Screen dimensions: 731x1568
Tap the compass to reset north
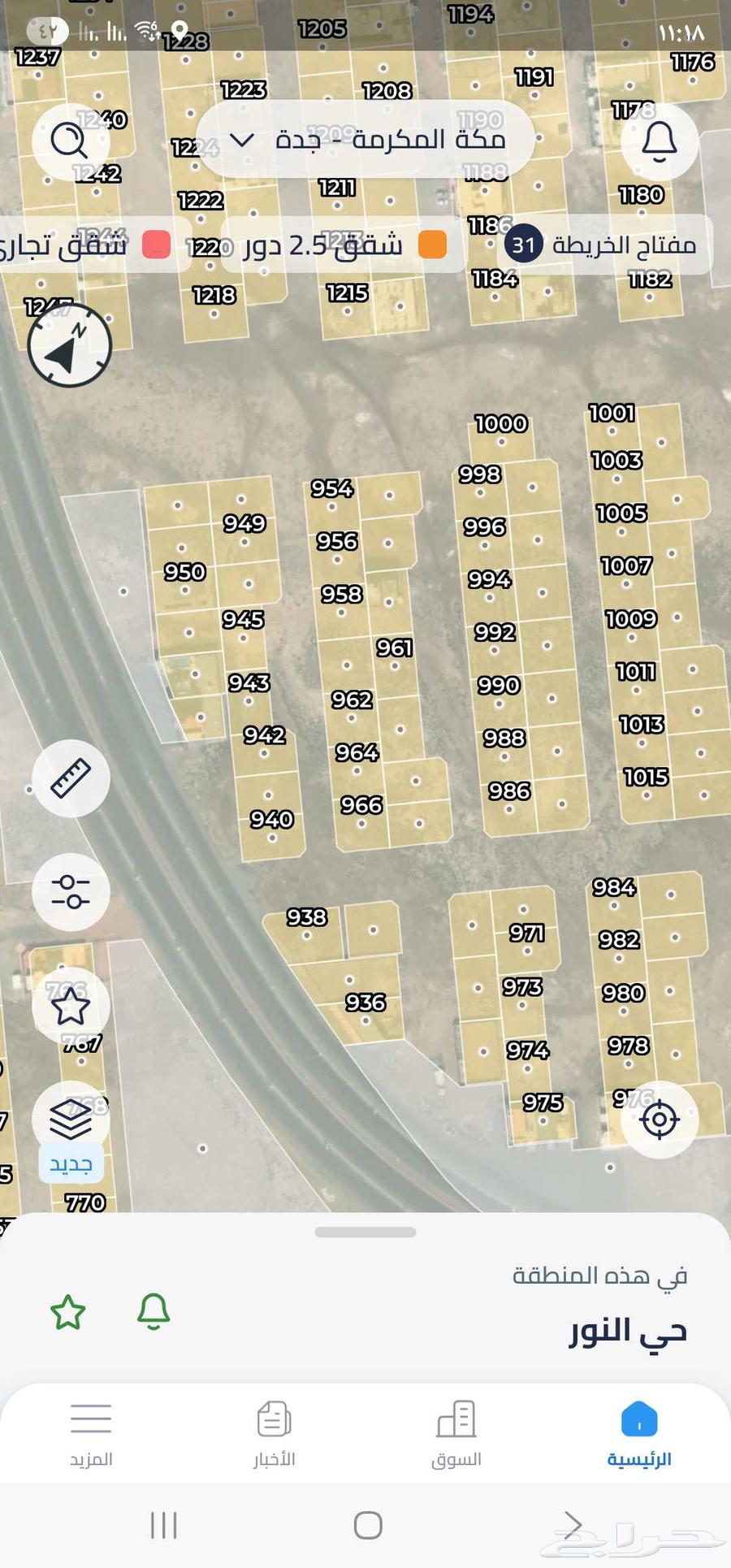click(70, 346)
